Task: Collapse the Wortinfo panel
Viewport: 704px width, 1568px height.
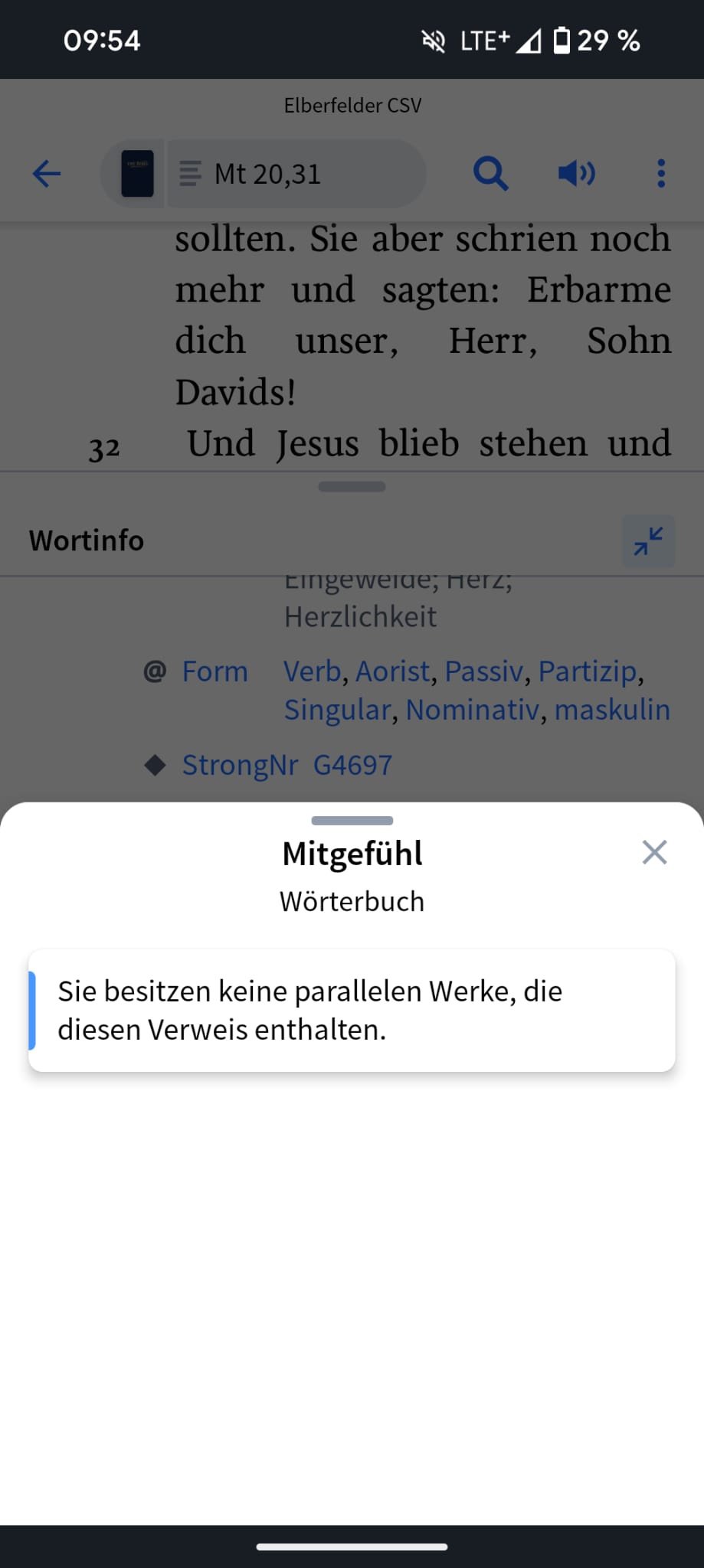Action: [648, 541]
